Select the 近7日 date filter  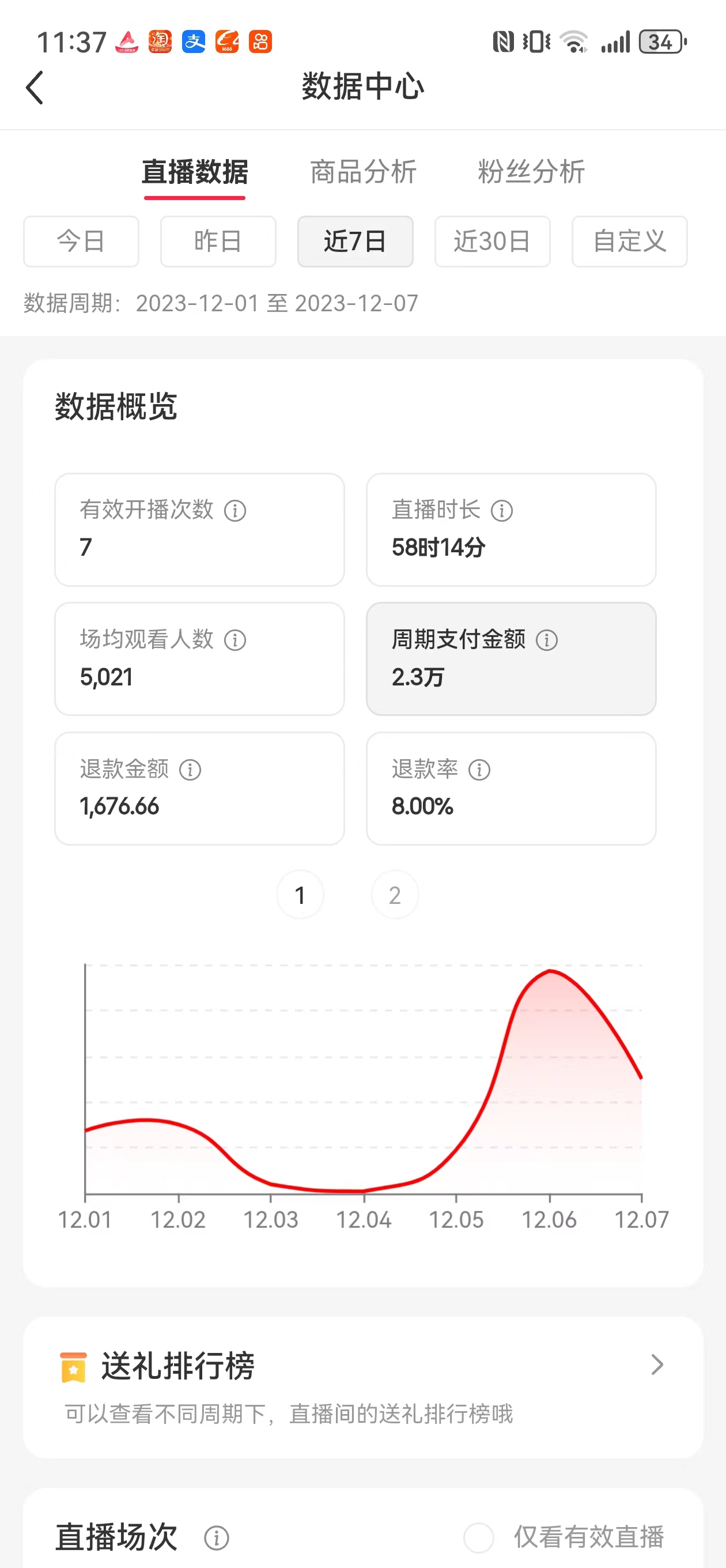point(356,242)
